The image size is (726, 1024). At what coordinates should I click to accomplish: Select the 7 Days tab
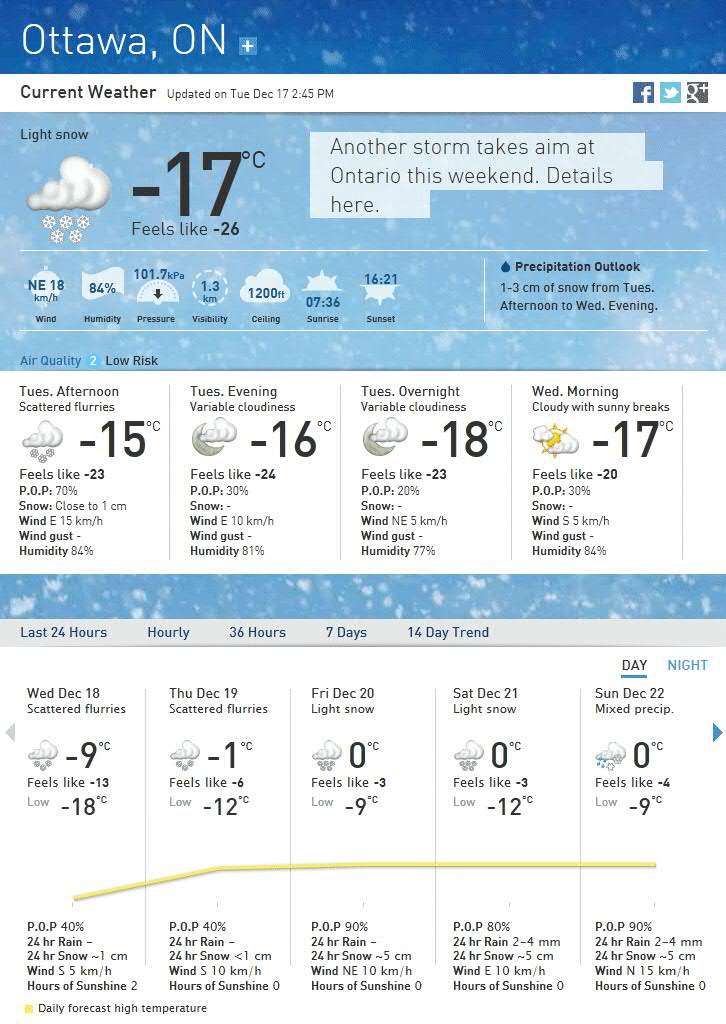(x=346, y=632)
